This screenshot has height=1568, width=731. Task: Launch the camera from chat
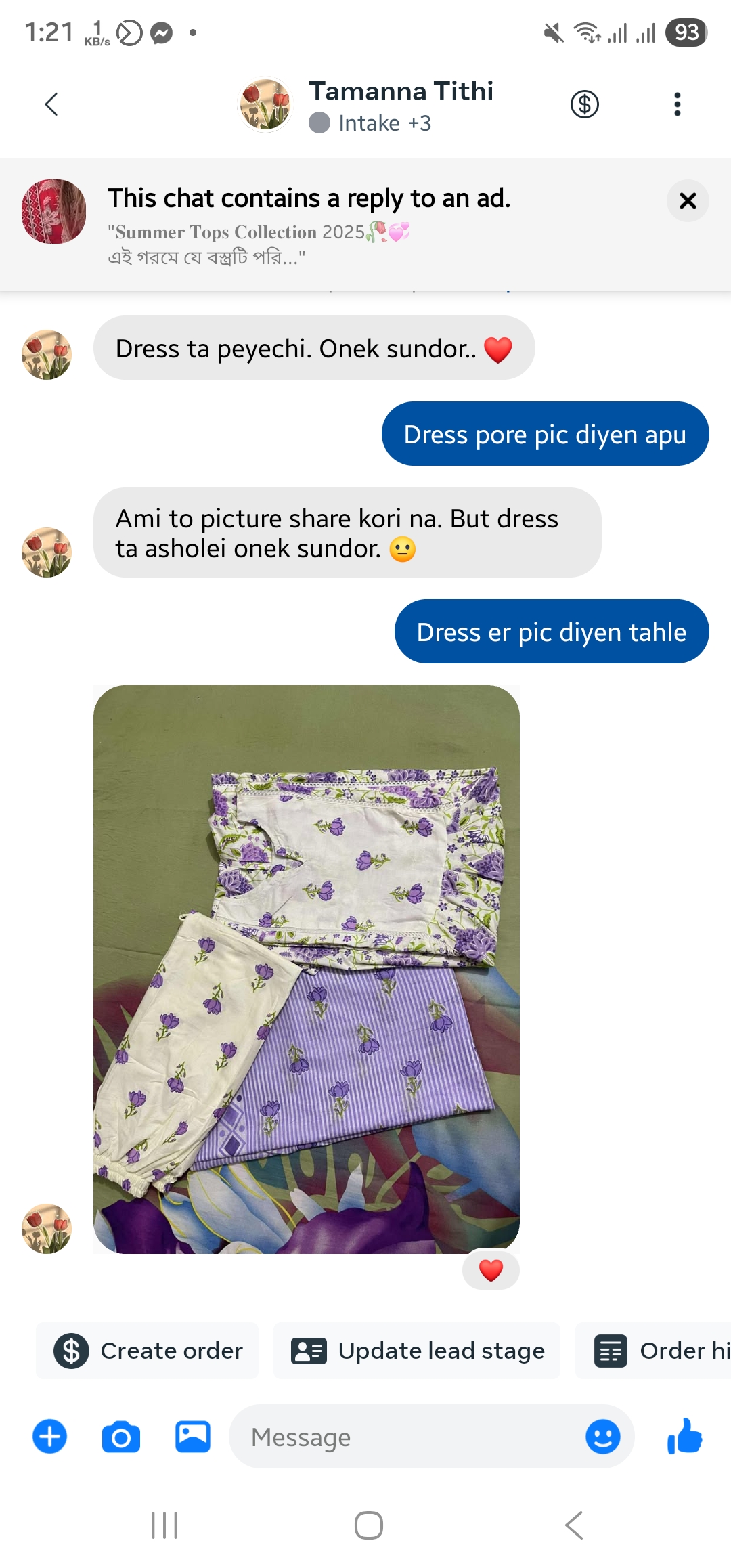pyautogui.click(x=121, y=1437)
